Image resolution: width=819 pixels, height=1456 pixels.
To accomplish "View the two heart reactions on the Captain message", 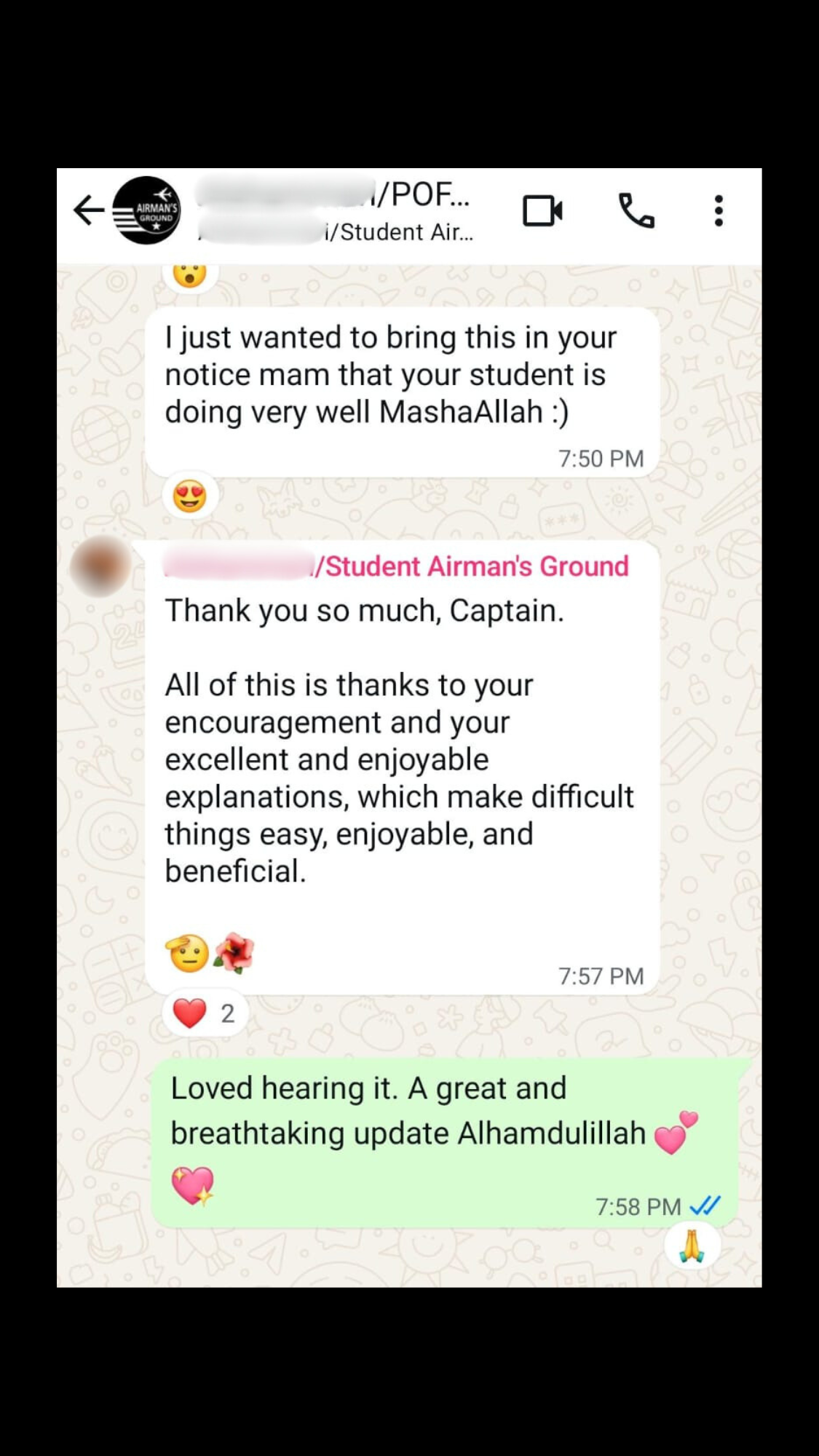I will (205, 1013).
